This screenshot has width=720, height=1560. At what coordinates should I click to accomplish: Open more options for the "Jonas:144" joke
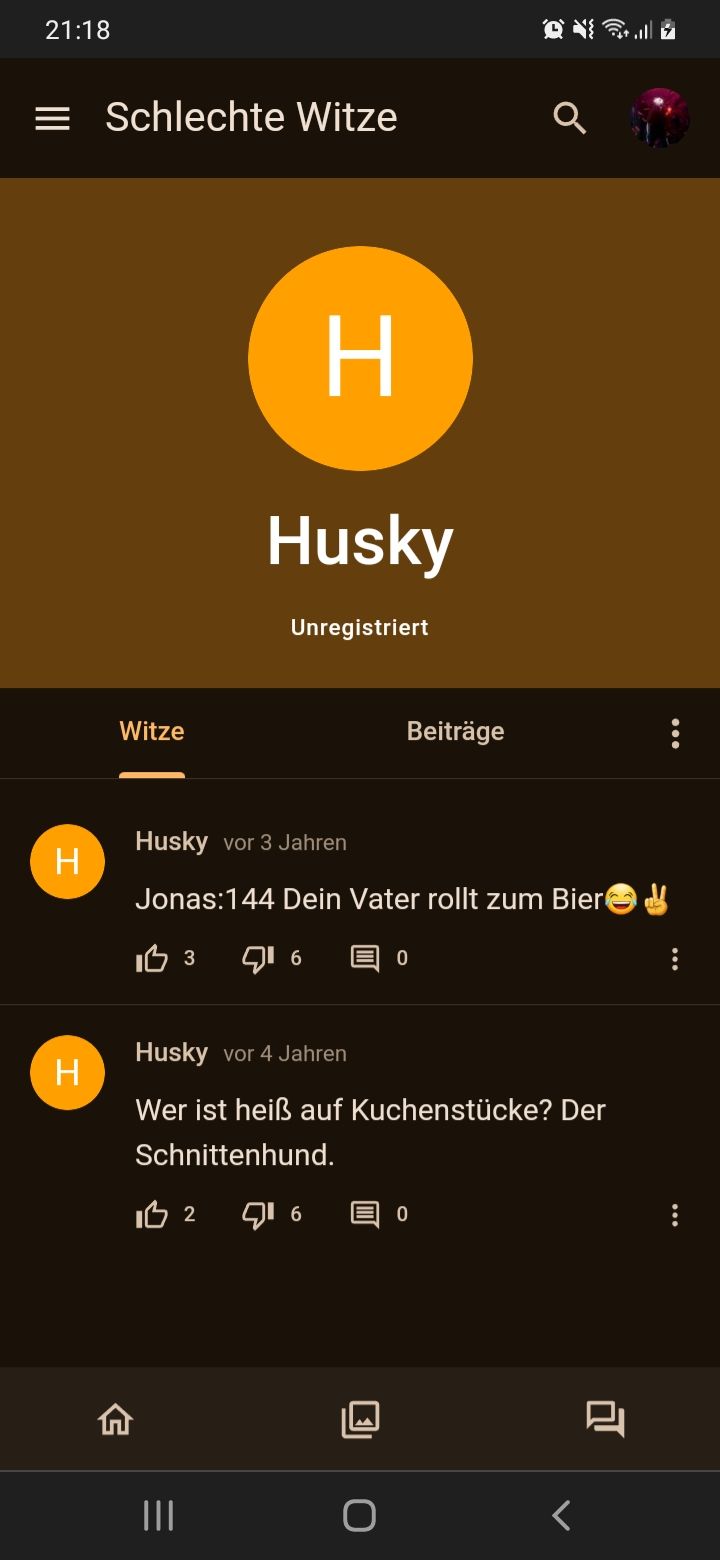click(675, 960)
